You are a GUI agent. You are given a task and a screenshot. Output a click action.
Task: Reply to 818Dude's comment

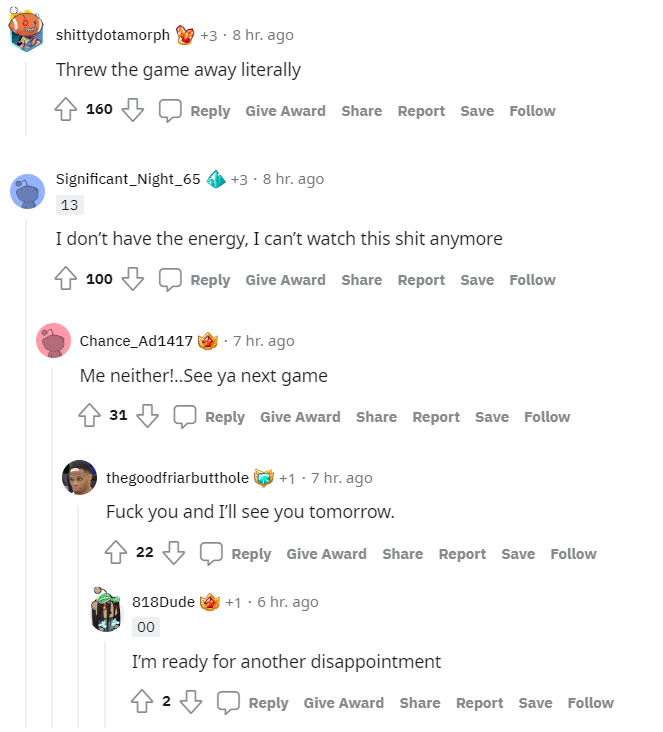click(x=254, y=703)
